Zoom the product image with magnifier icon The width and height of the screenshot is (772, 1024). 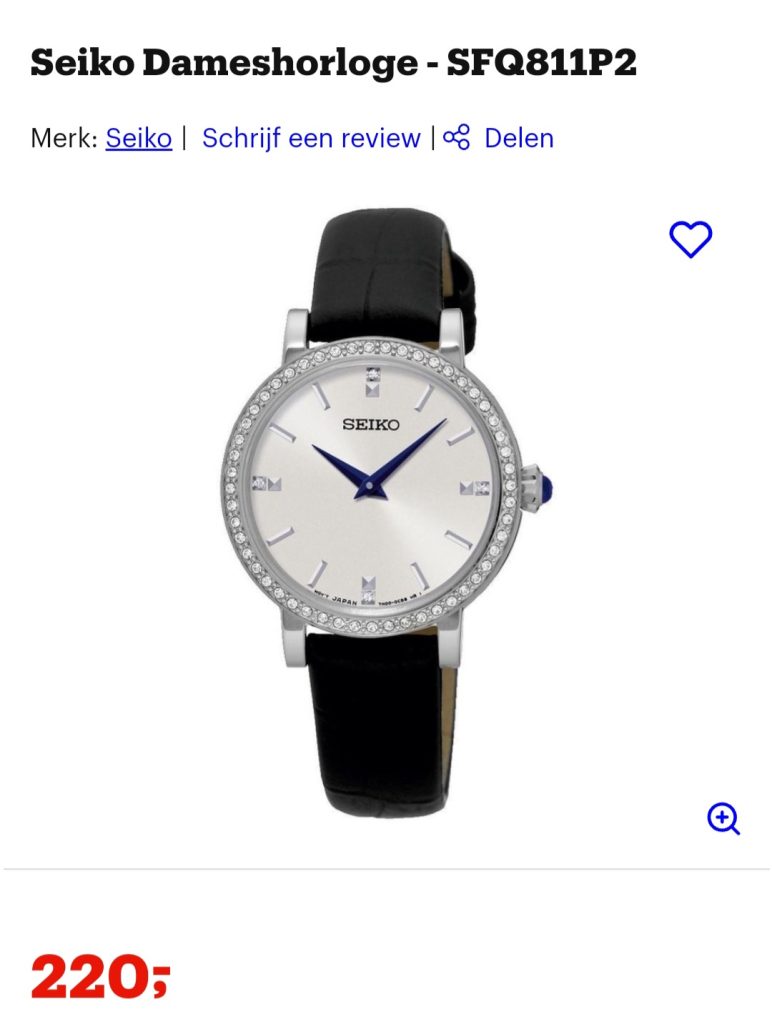[x=722, y=818]
